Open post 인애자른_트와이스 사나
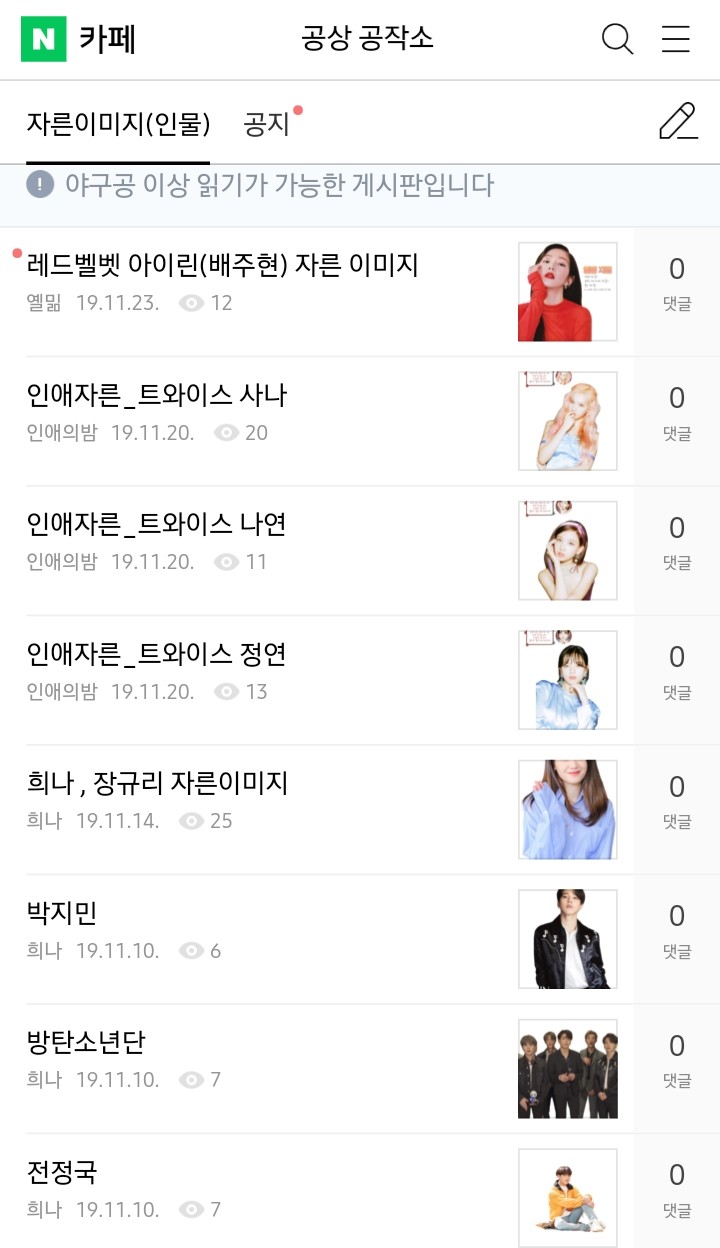 157,395
